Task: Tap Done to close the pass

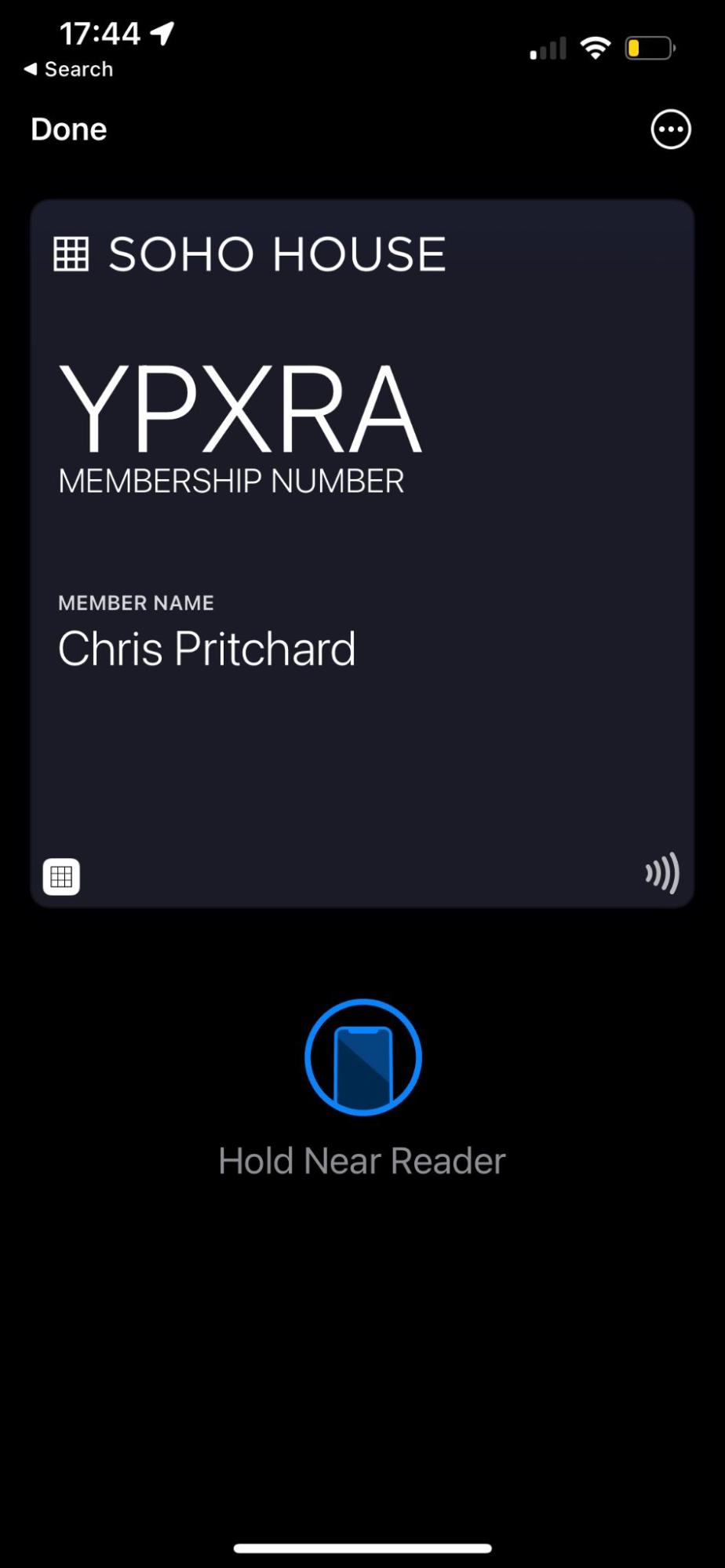Action: 69,129
